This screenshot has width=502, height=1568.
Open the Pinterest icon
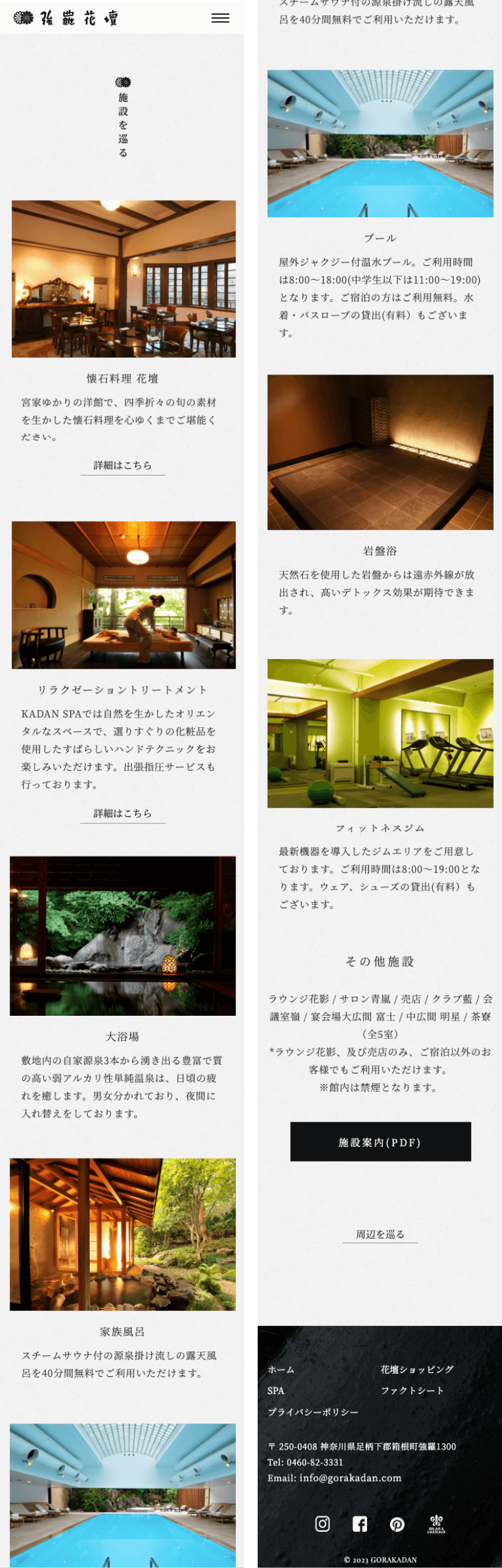(397, 1524)
